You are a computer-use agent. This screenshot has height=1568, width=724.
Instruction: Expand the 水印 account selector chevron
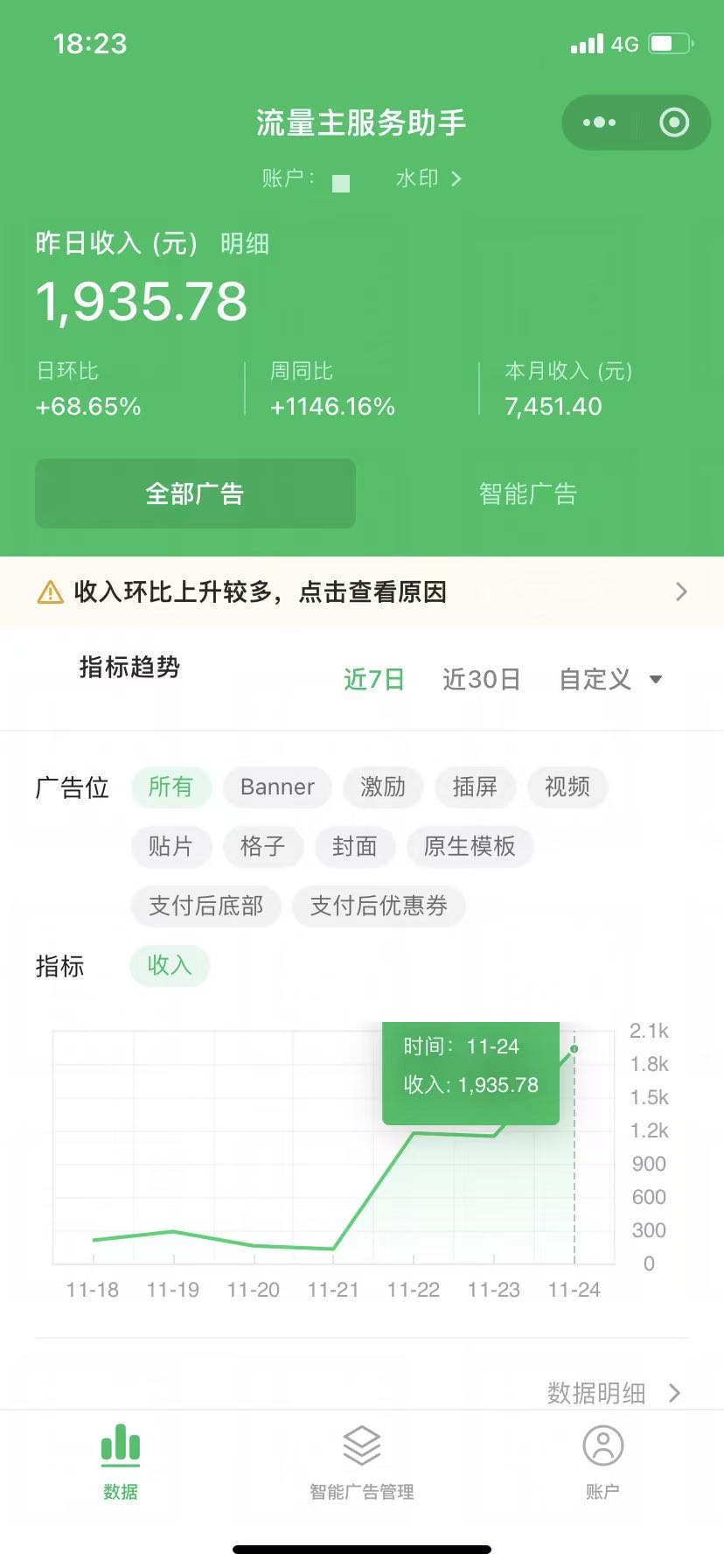click(456, 178)
